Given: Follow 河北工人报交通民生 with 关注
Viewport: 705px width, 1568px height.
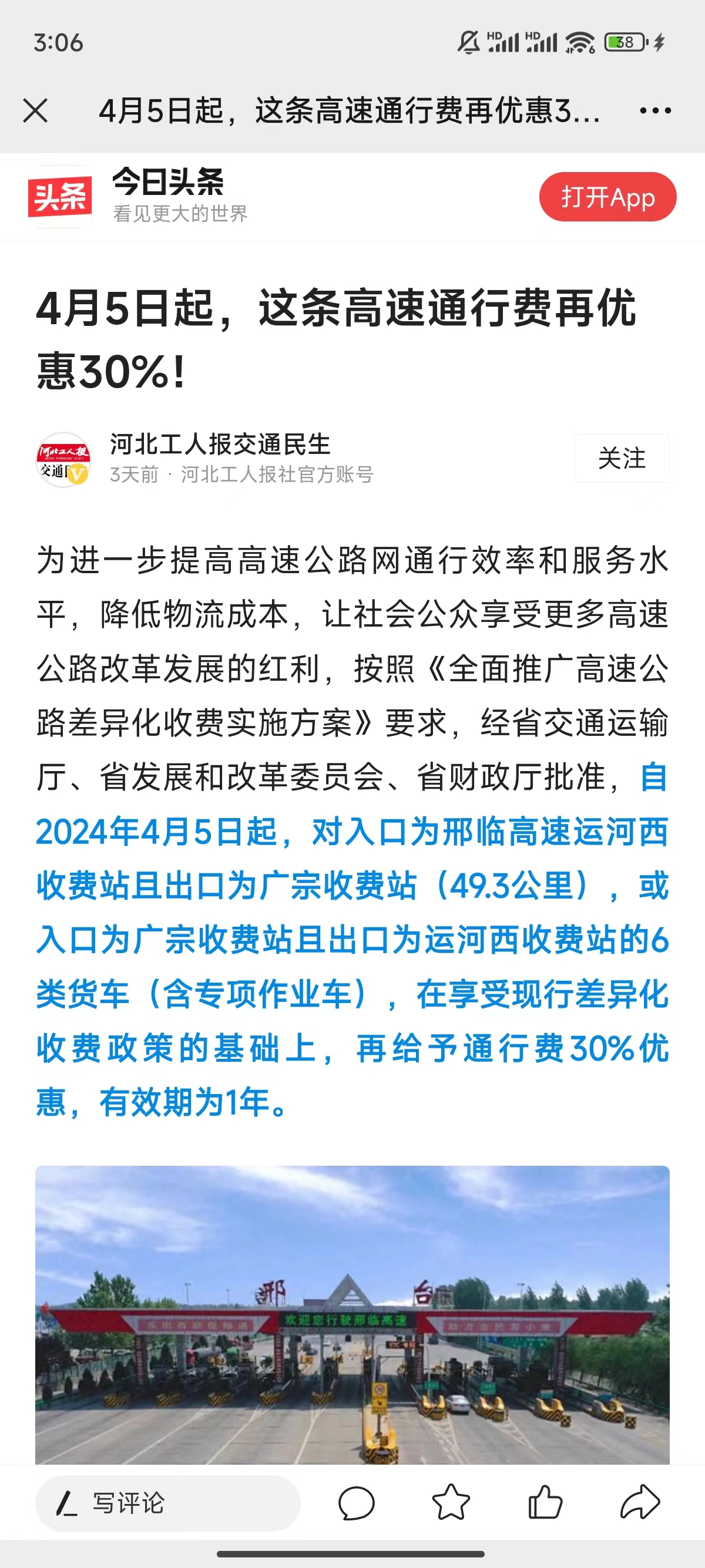Looking at the screenshot, I should click(x=622, y=458).
